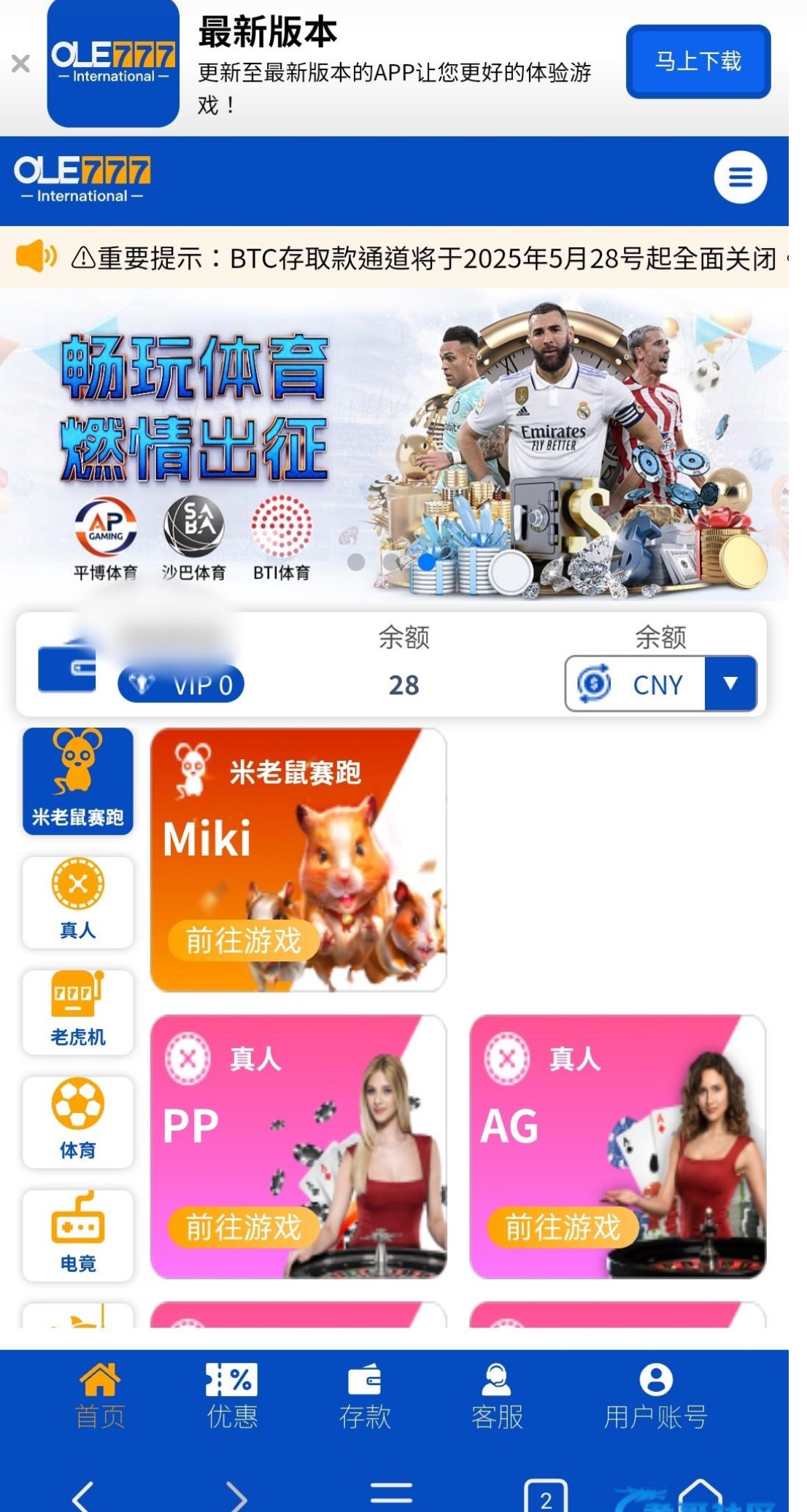
Task: Select the third carousel indicator dot
Action: (428, 562)
